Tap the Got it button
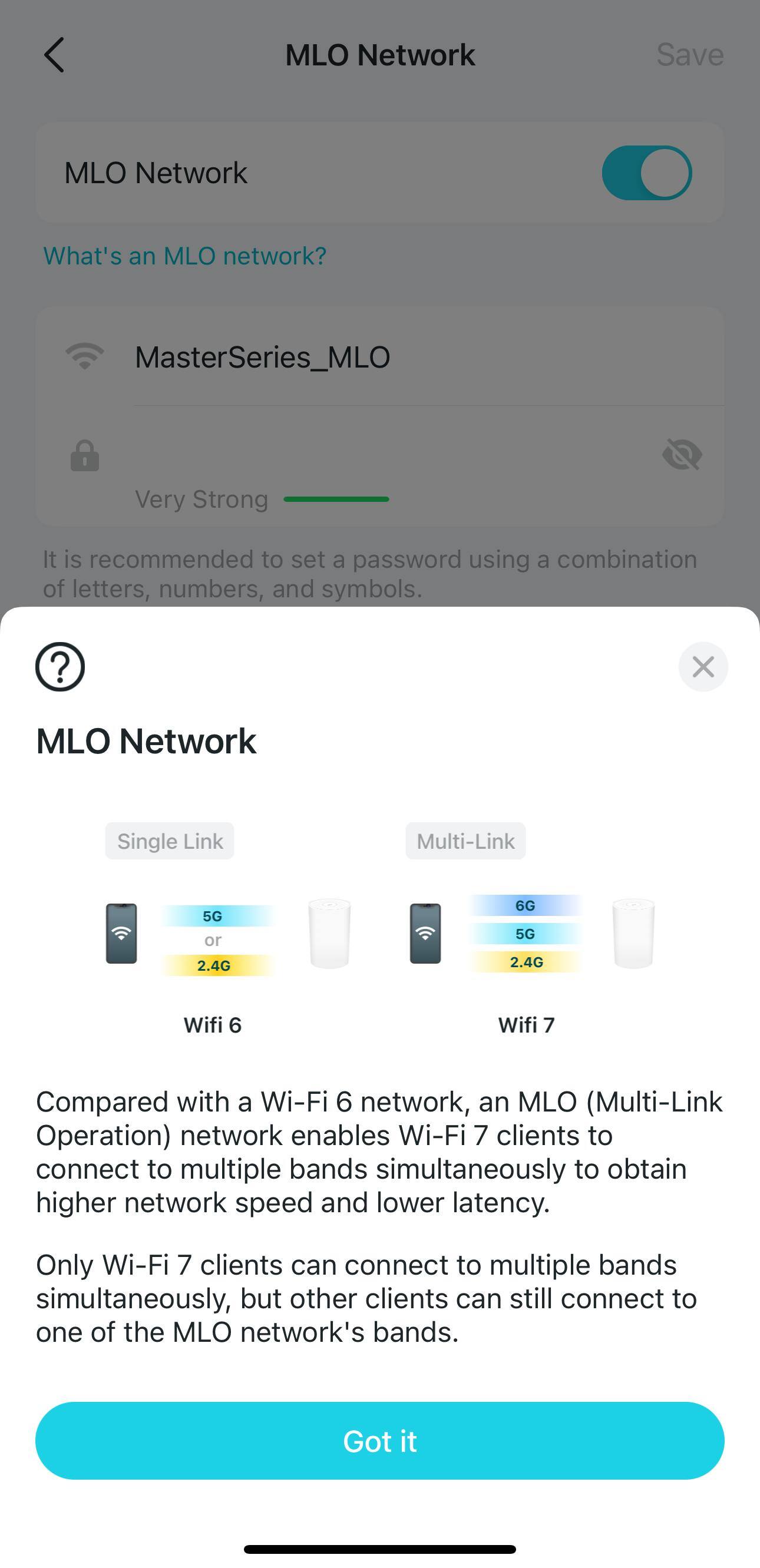Screen dimensions: 760x1568 click(x=380, y=1441)
